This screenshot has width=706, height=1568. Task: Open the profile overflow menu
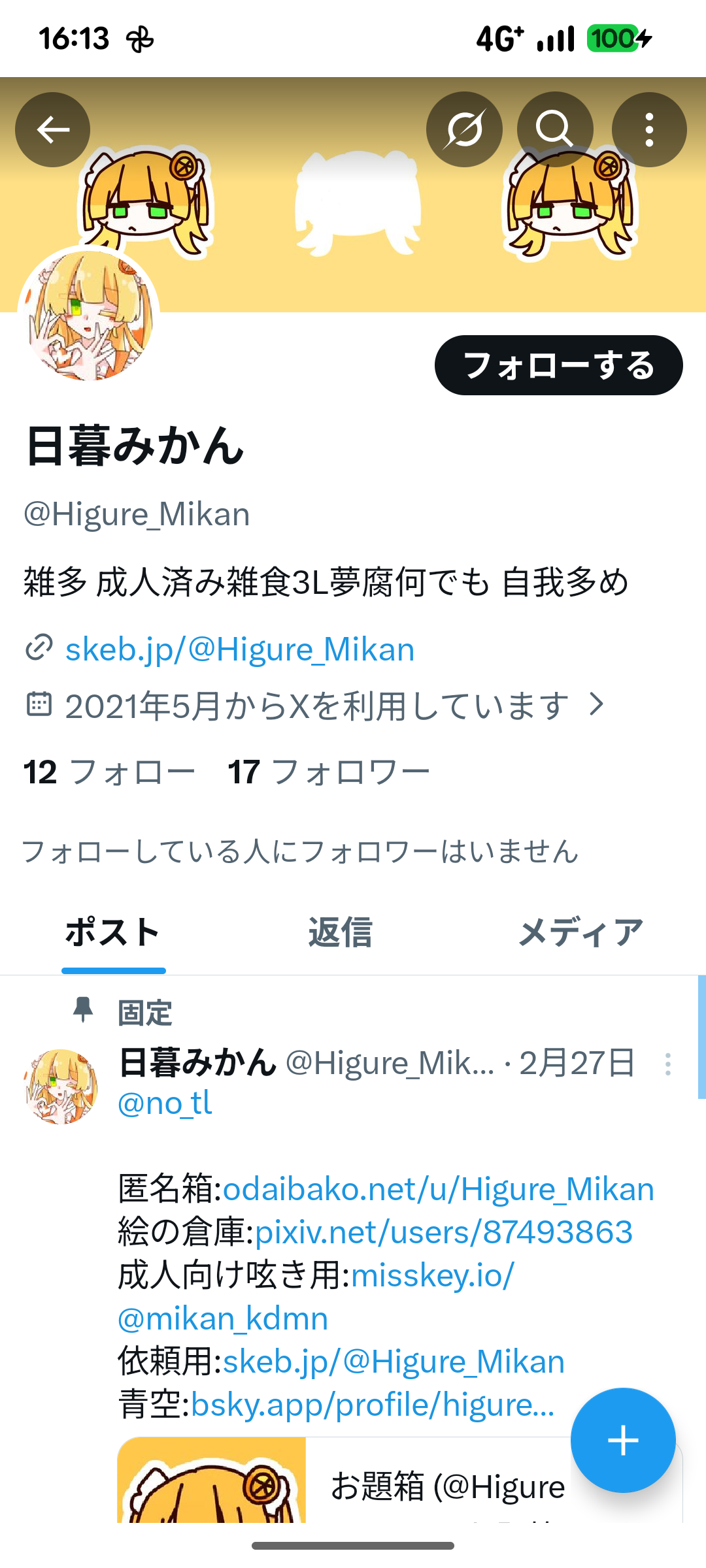(x=649, y=129)
